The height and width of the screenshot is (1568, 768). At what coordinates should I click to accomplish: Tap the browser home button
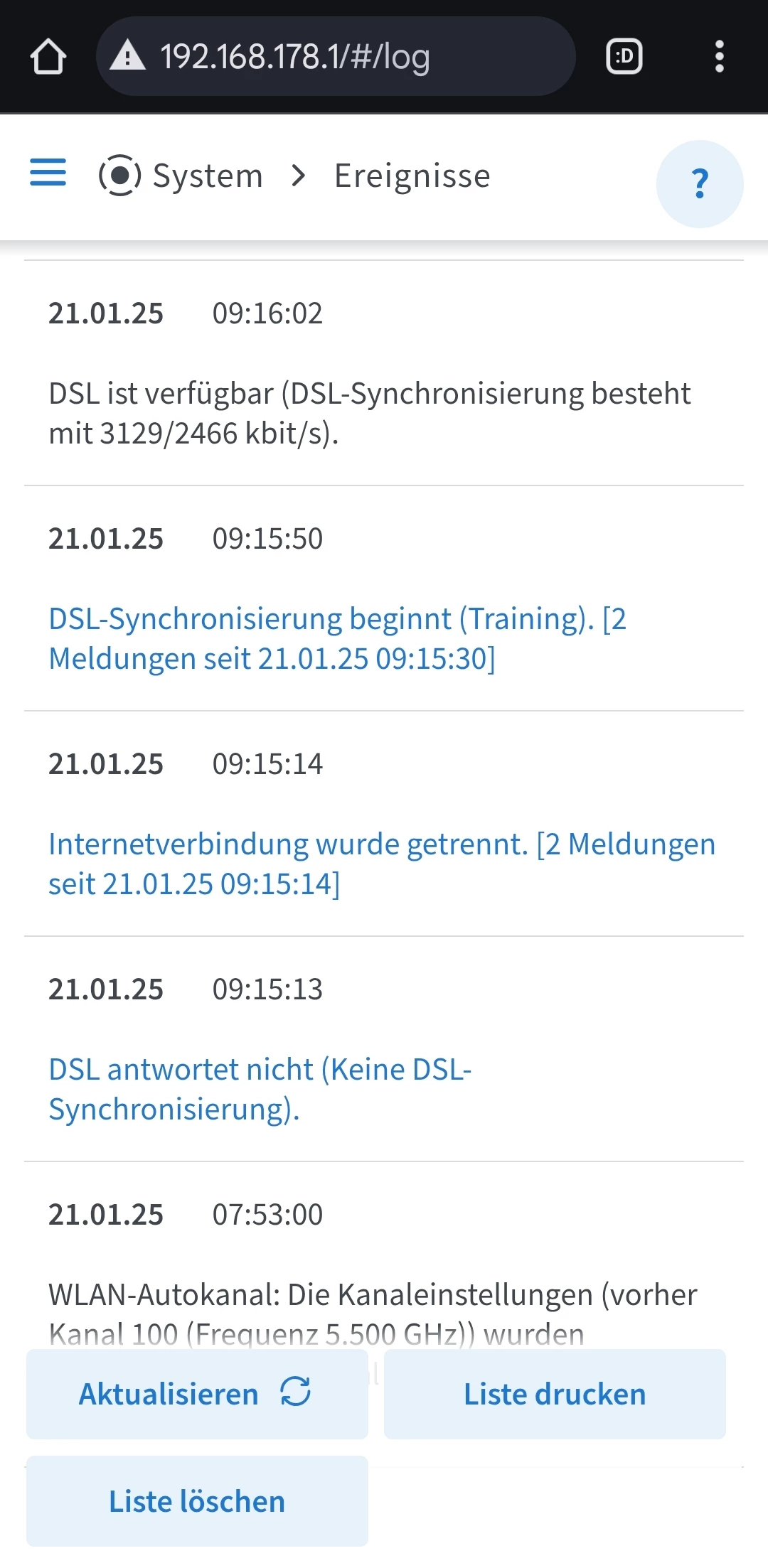48,57
